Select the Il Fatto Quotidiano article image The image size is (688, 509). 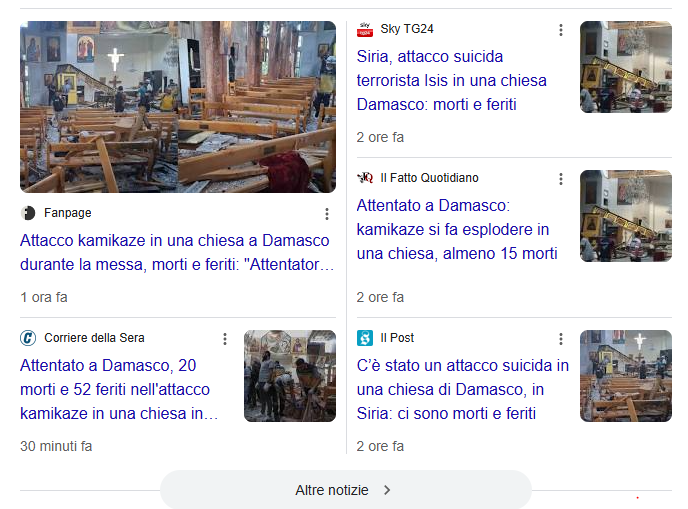[x=626, y=216]
